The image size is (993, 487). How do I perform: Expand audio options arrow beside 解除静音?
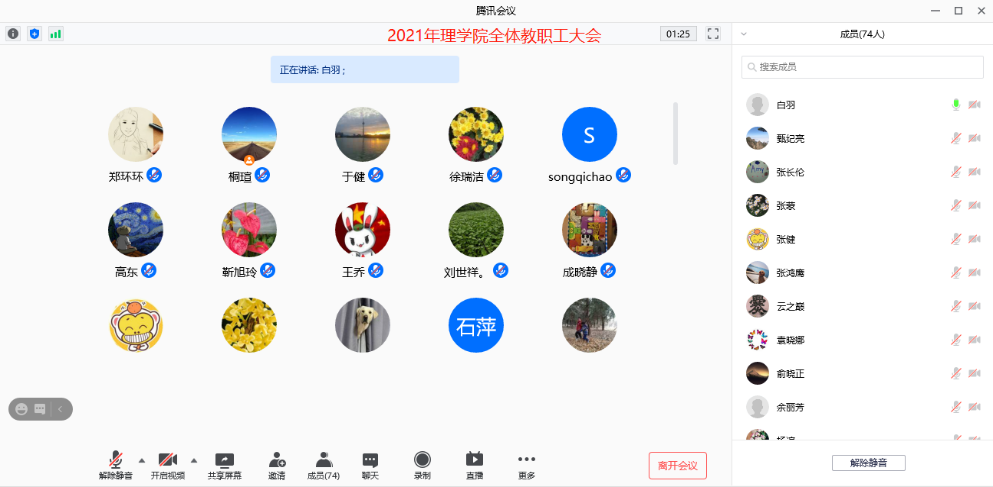(141, 460)
